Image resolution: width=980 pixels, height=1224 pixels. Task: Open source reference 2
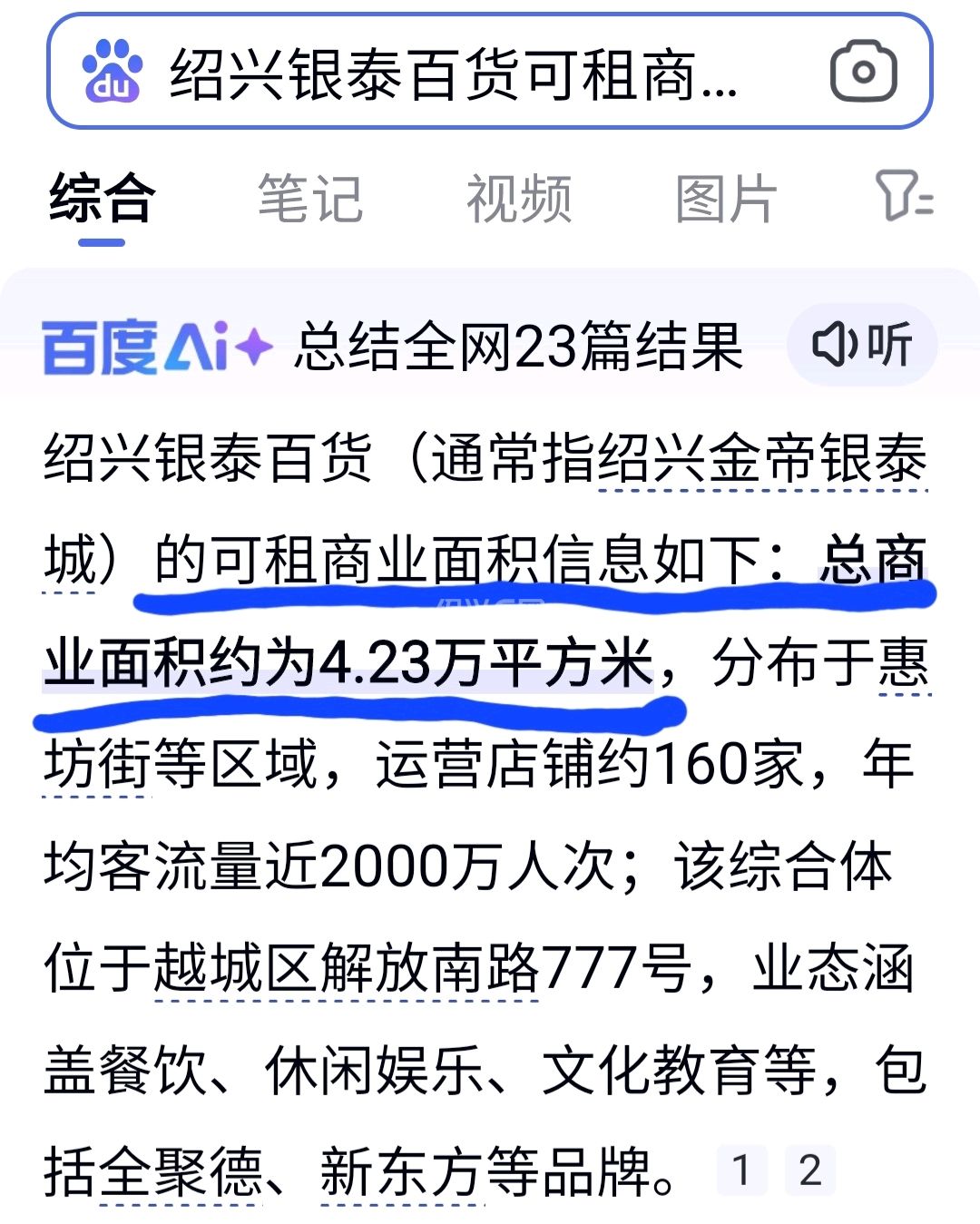(810, 1170)
